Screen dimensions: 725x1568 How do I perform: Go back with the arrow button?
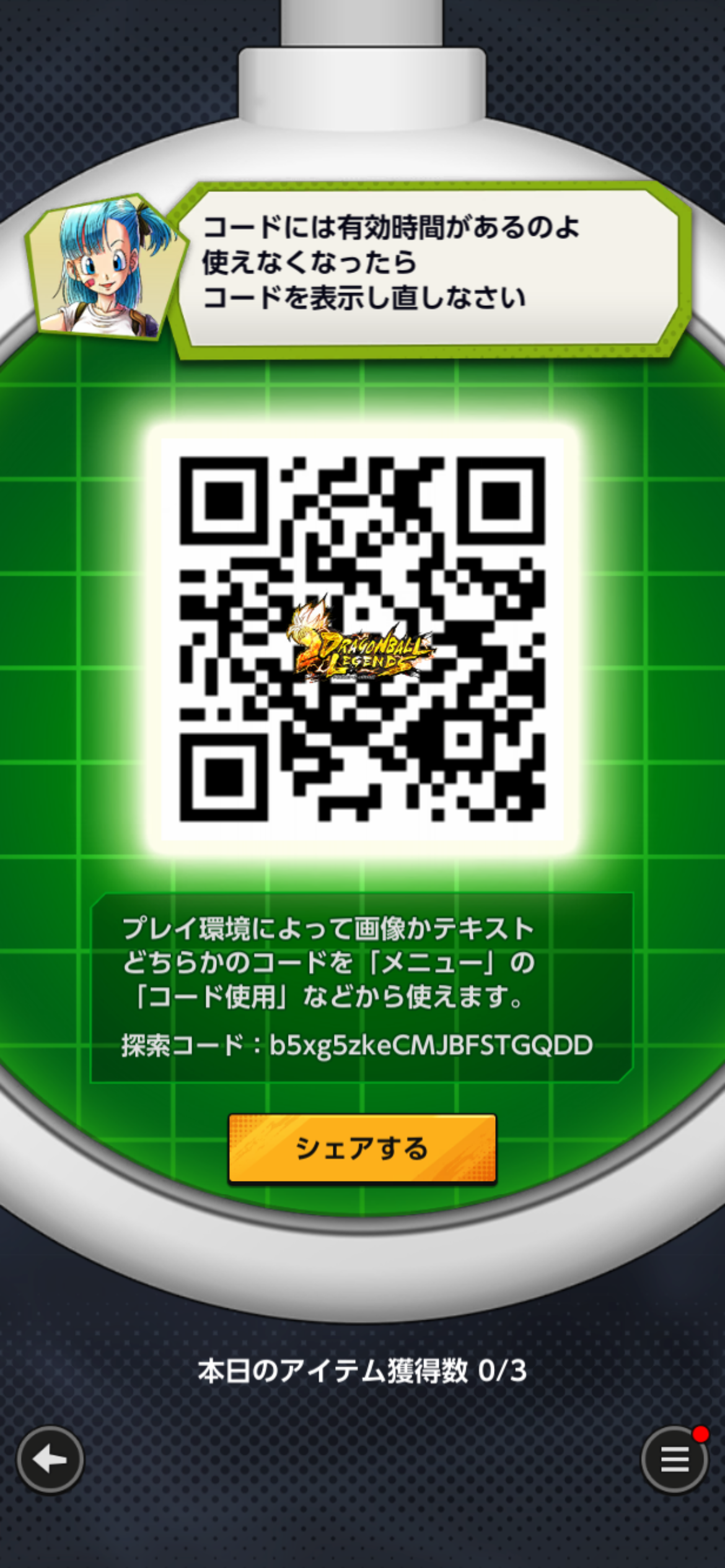[x=50, y=1460]
